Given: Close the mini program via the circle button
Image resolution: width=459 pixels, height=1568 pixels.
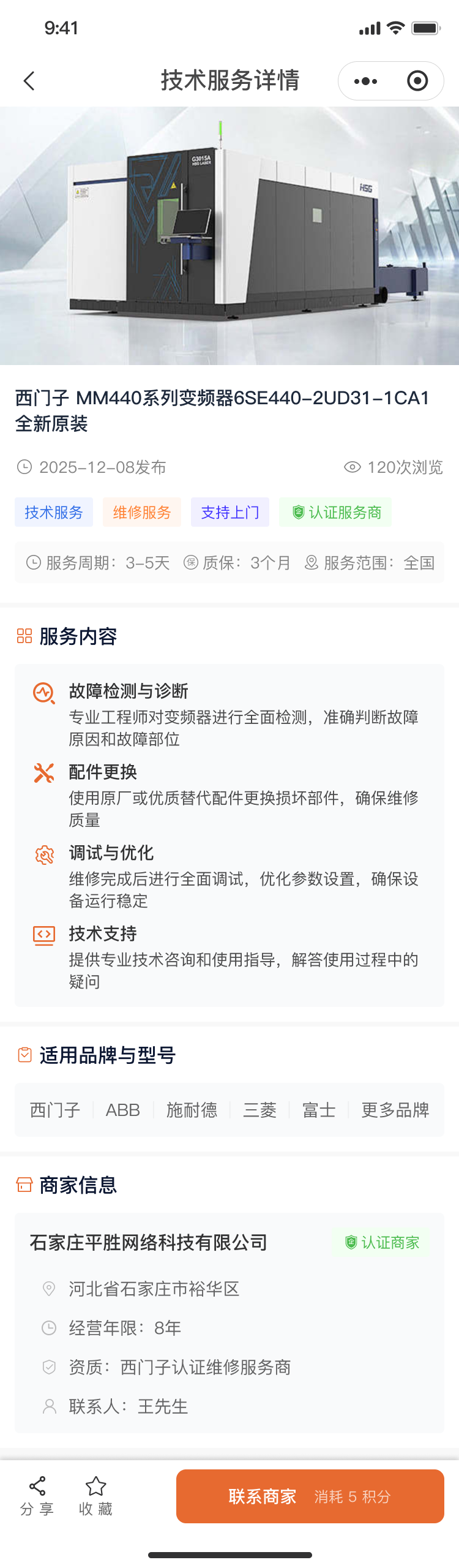Looking at the screenshot, I should point(417,81).
